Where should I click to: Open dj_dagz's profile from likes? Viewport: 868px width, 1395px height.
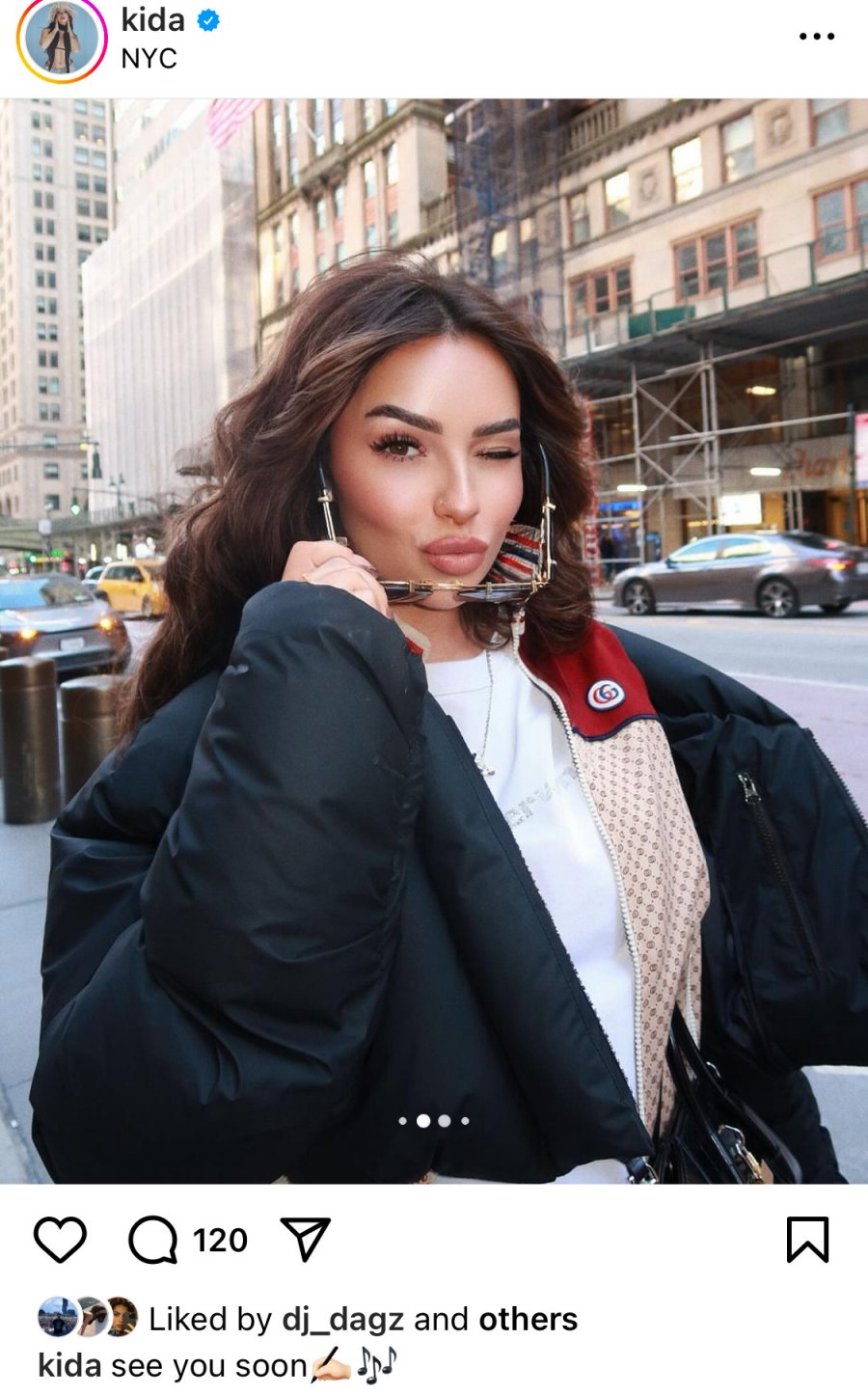pyautogui.click(x=341, y=1319)
